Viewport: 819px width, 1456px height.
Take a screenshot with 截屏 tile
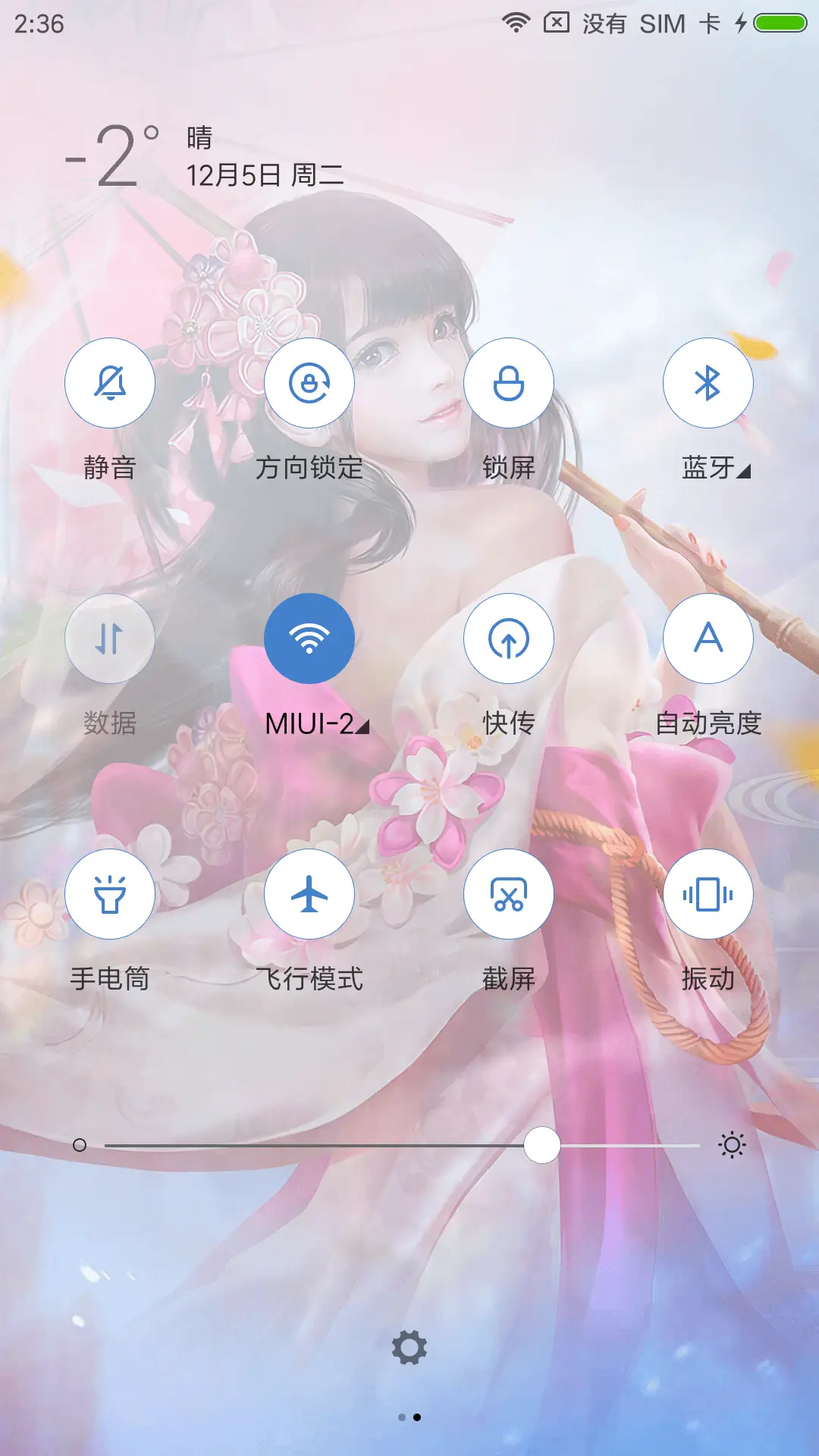coord(509,895)
